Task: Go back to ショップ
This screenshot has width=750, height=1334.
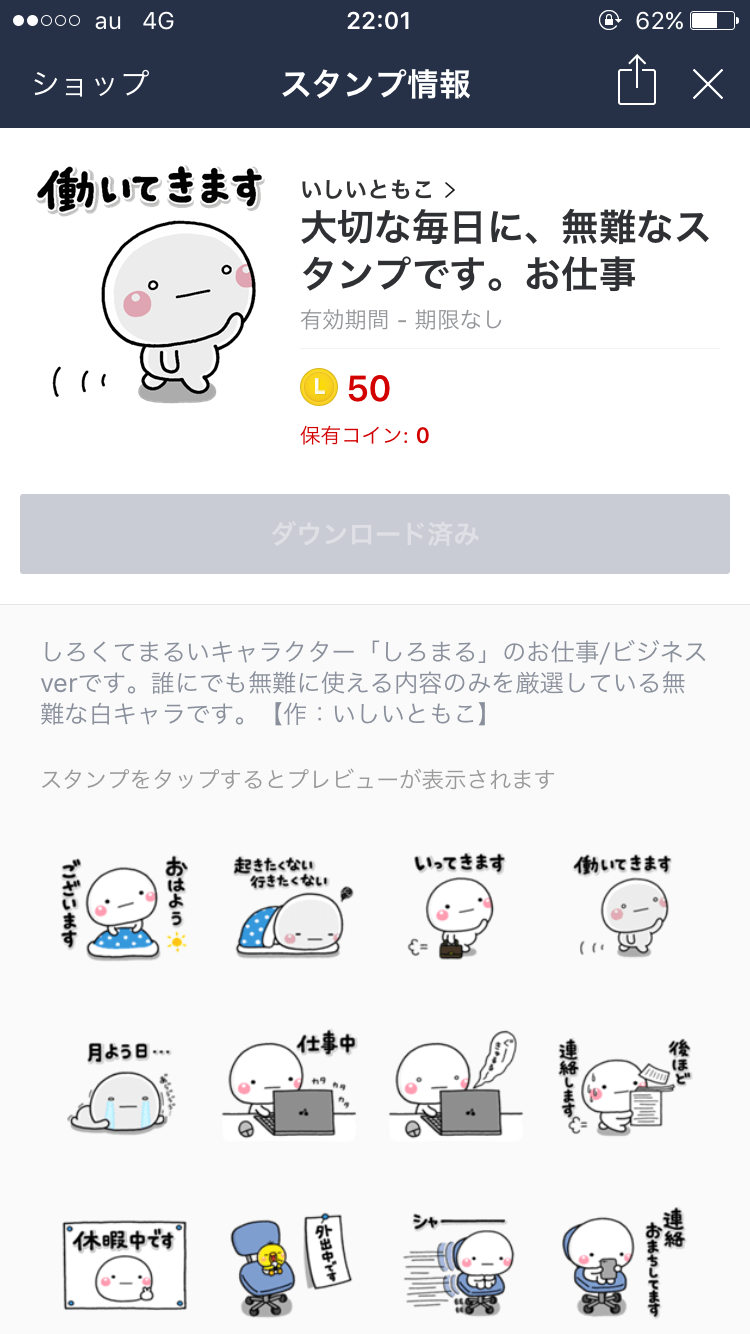Action: click(x=90, y=84)
